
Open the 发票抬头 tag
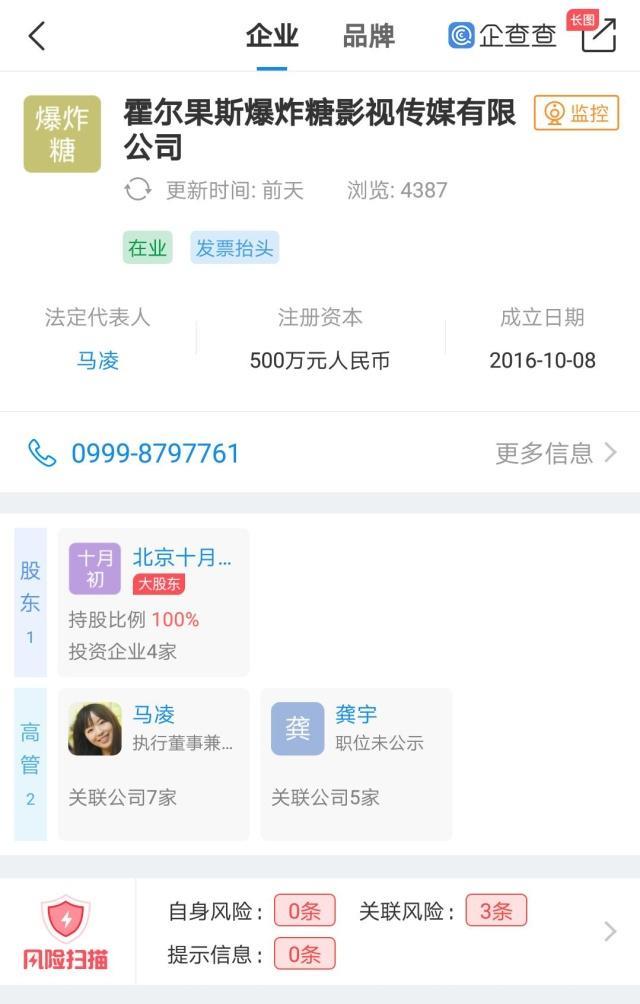pyautogui.click(x=234, y=248)
